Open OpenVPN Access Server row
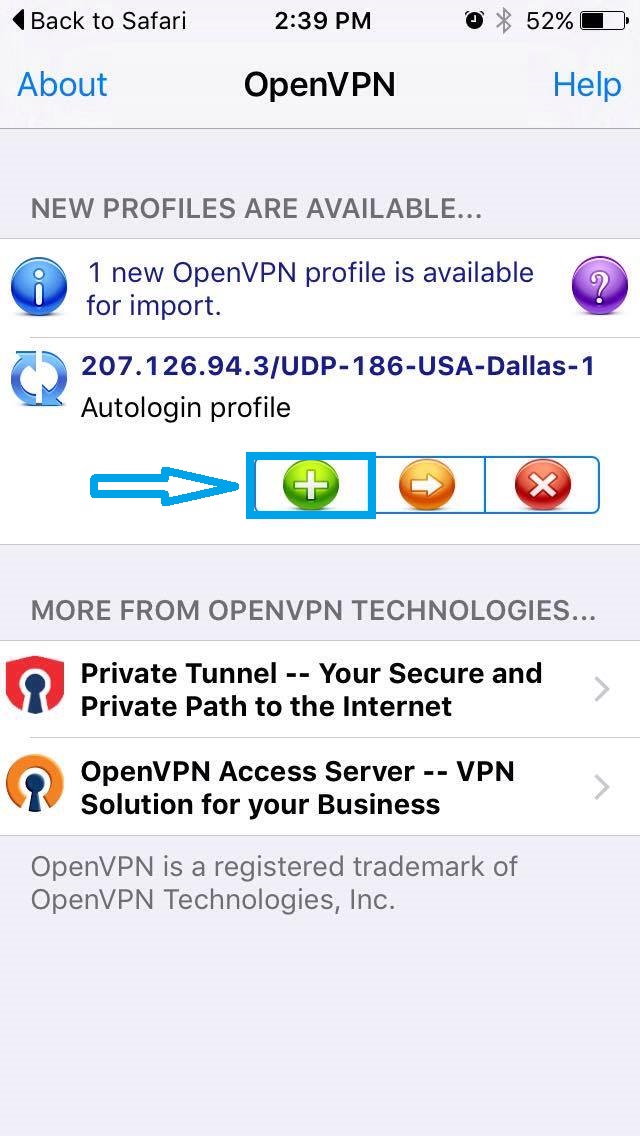 click(x=320, y=787)
